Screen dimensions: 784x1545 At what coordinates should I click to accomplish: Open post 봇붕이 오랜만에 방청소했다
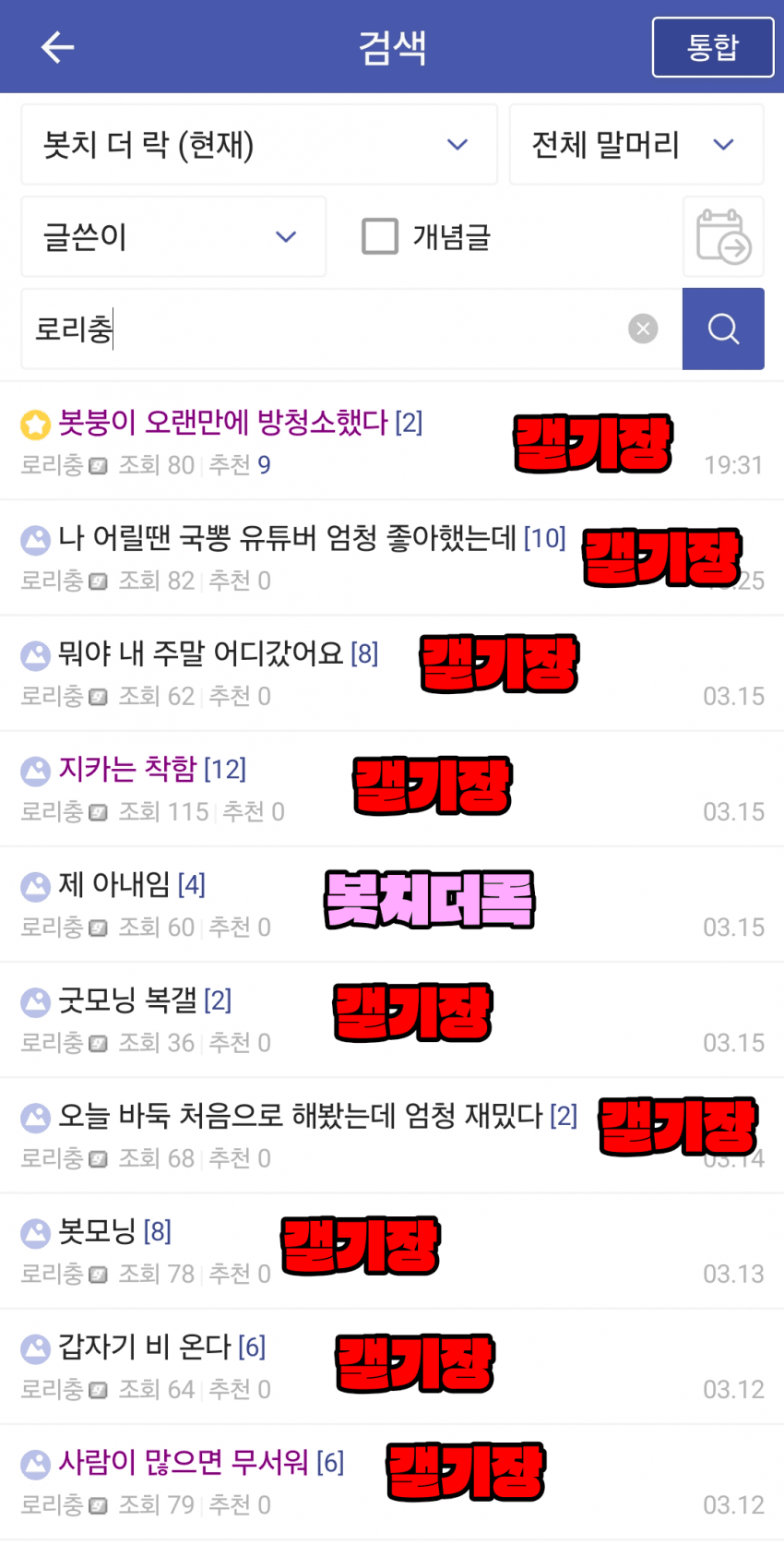pos(221,423)
